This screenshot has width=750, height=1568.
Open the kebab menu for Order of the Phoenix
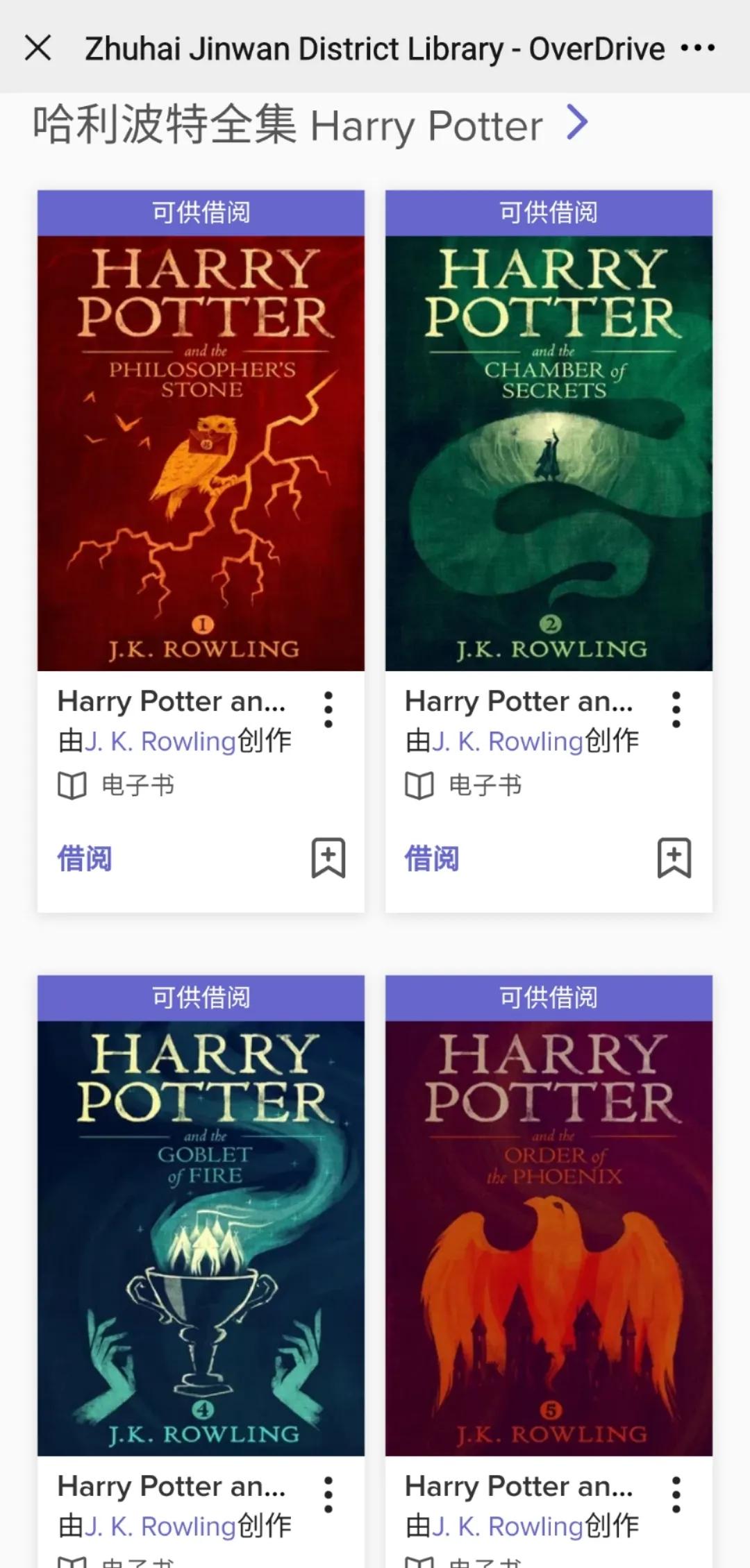point(675,1494)
